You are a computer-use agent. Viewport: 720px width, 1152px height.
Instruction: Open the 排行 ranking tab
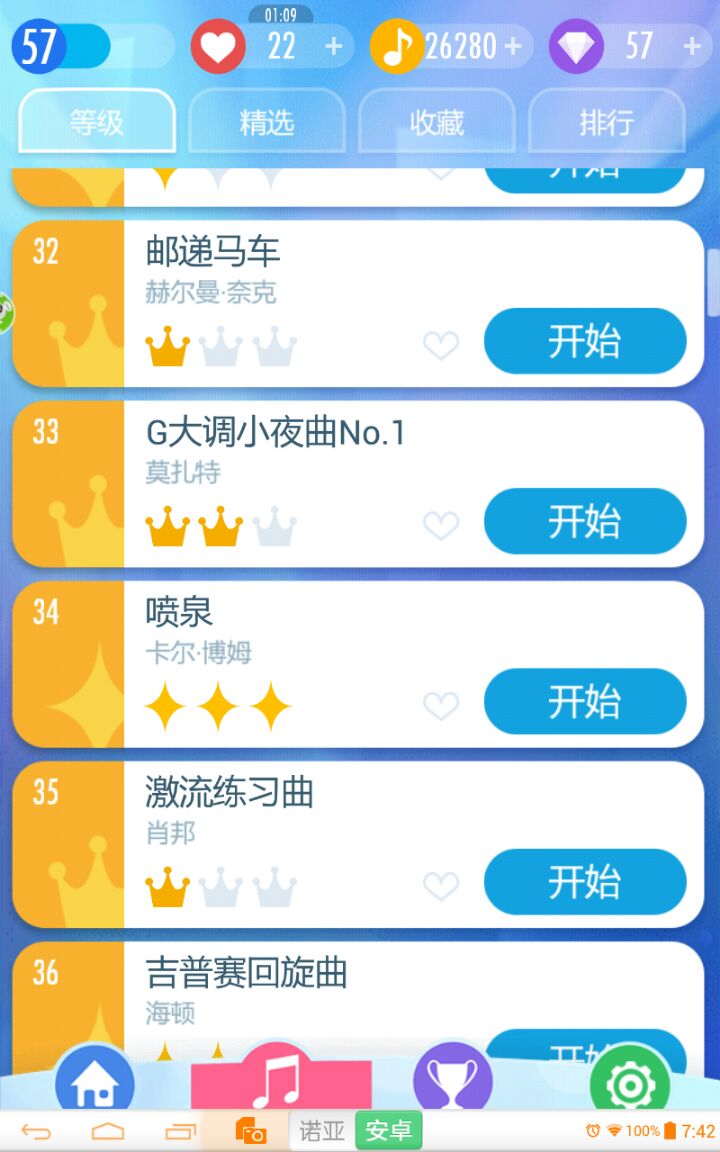click(606, 122)
